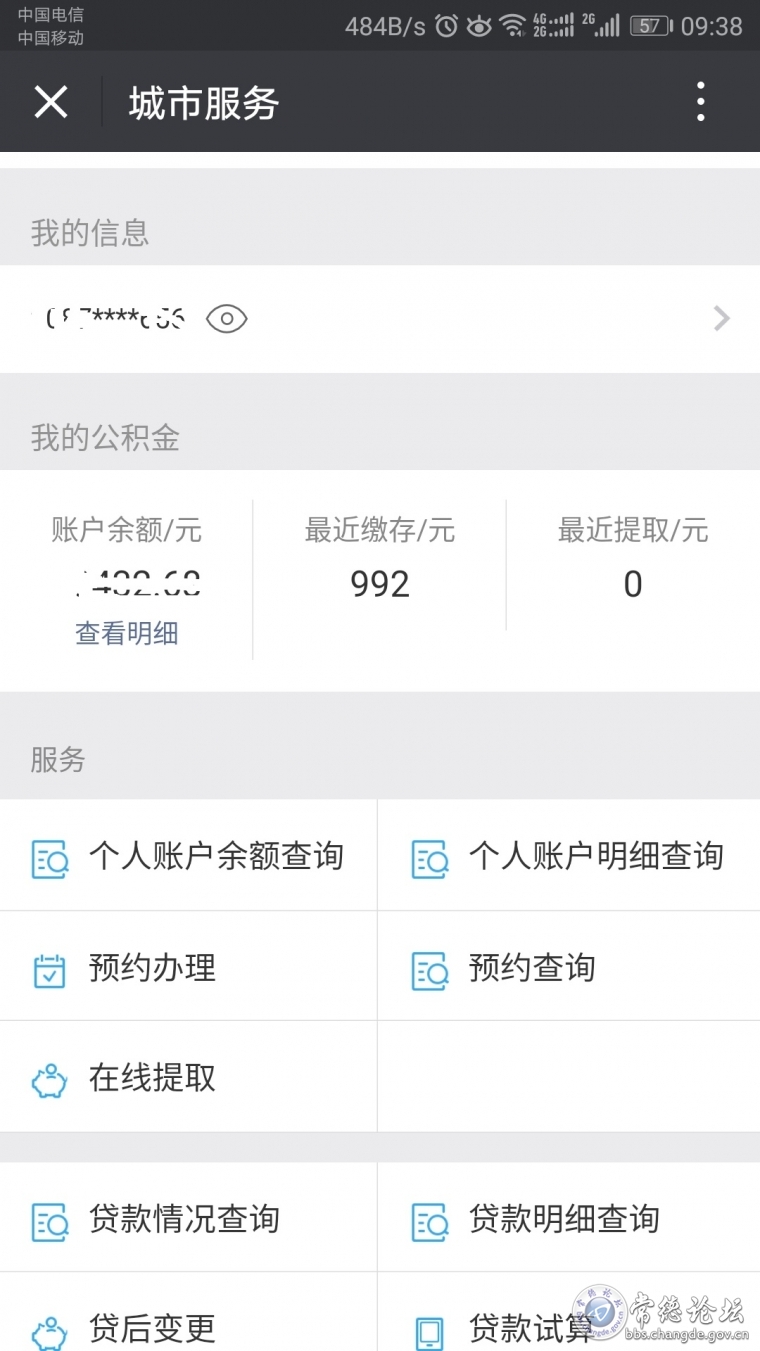Select 预约办理 service
Image resolution: width=760 pixels, height=1351 pixels.
click(188, 968)
